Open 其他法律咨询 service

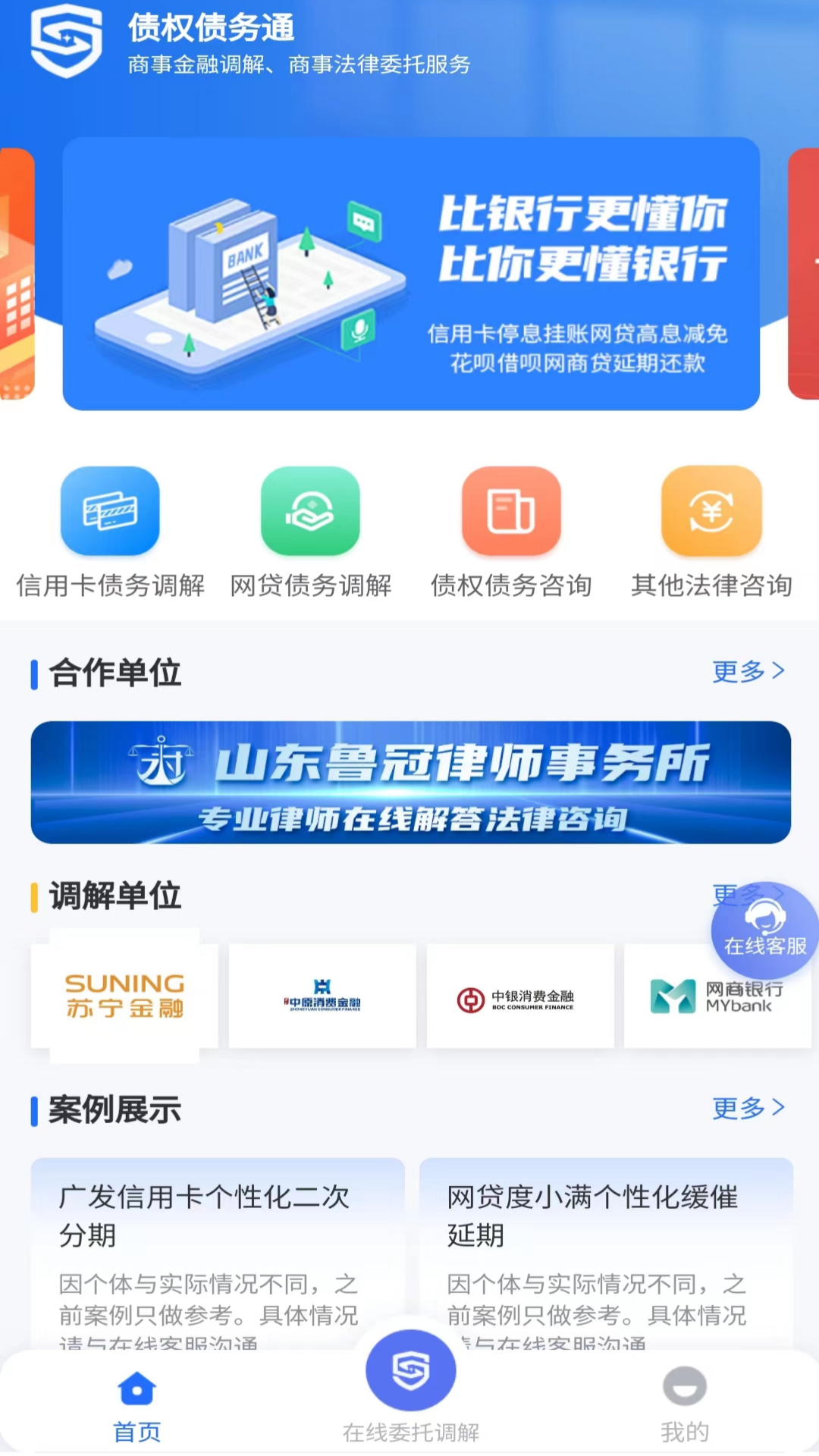(711, 532)
